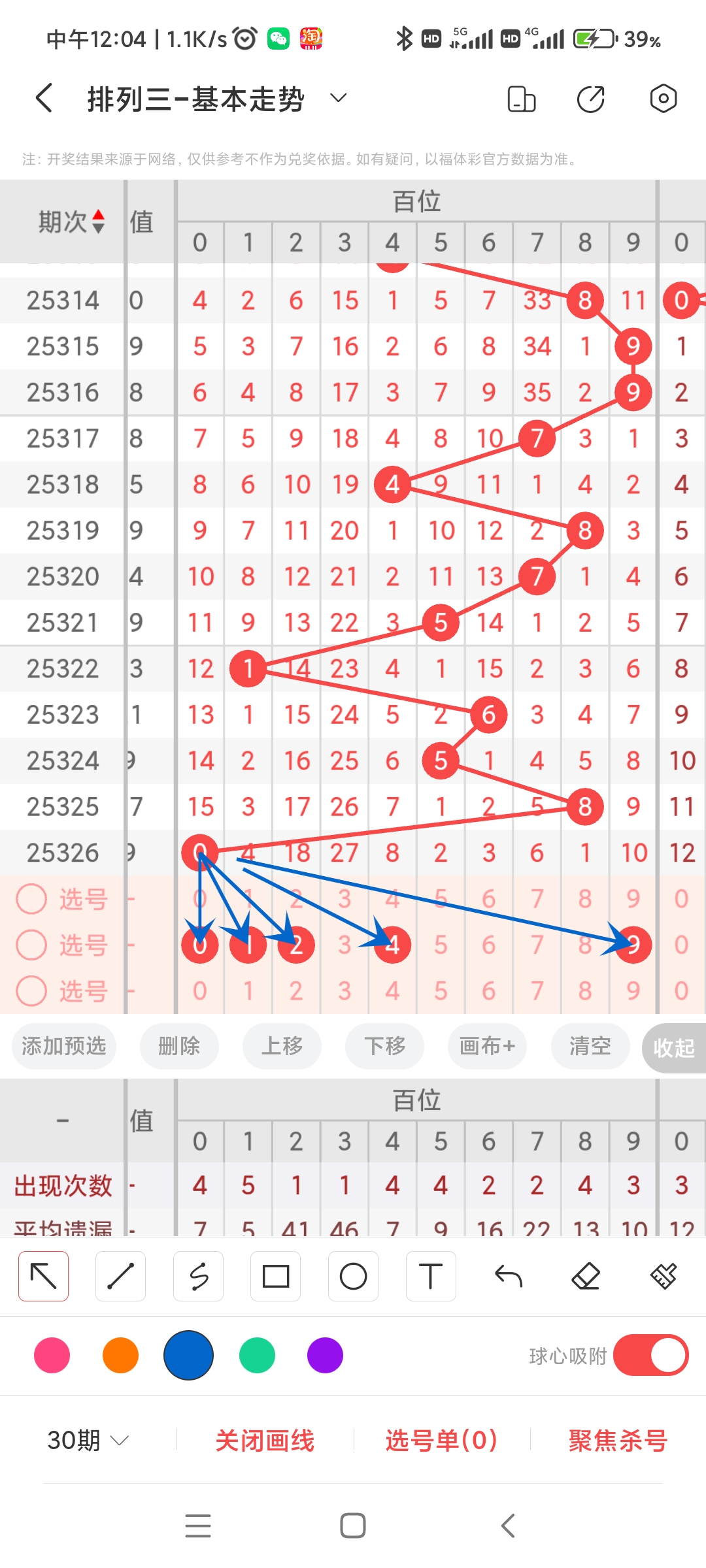
Task: Pick the blue color swatch
Action: [189, 1356]
